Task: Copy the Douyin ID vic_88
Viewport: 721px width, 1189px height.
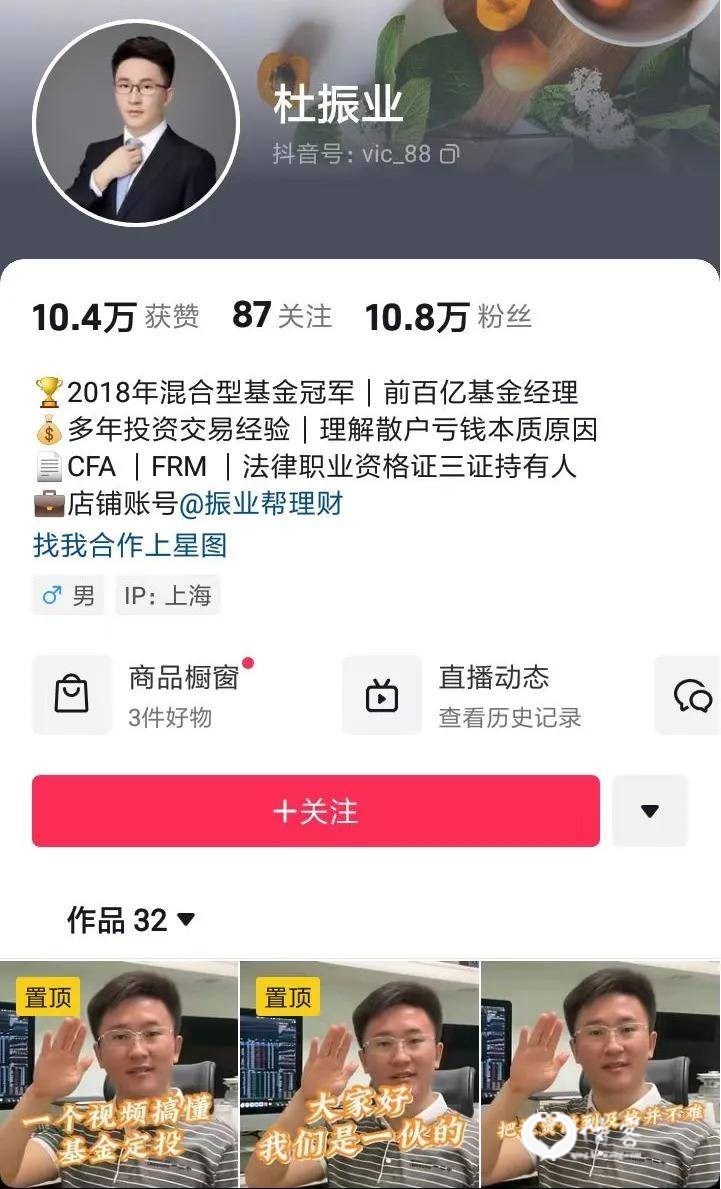Action: [451, 154]
